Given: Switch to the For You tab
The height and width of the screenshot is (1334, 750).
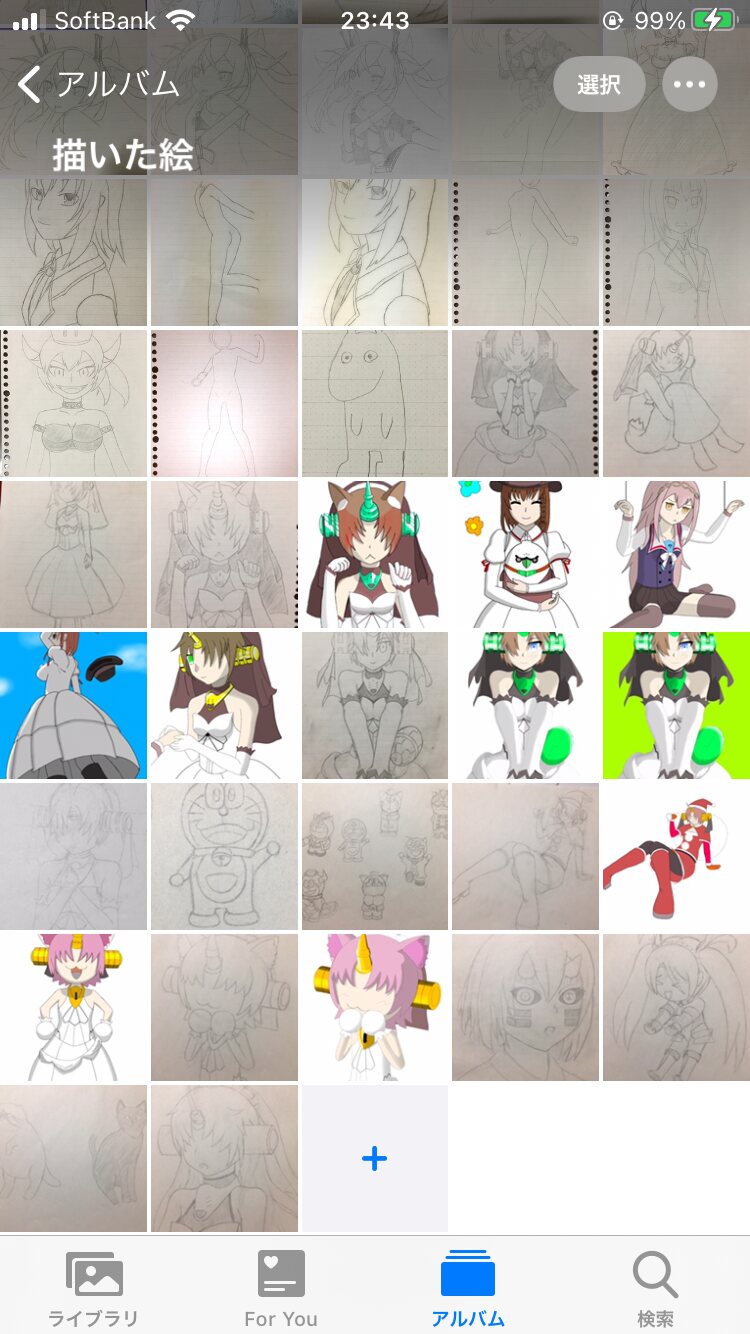Looking at the screenshot, I should coord(281,1289).
